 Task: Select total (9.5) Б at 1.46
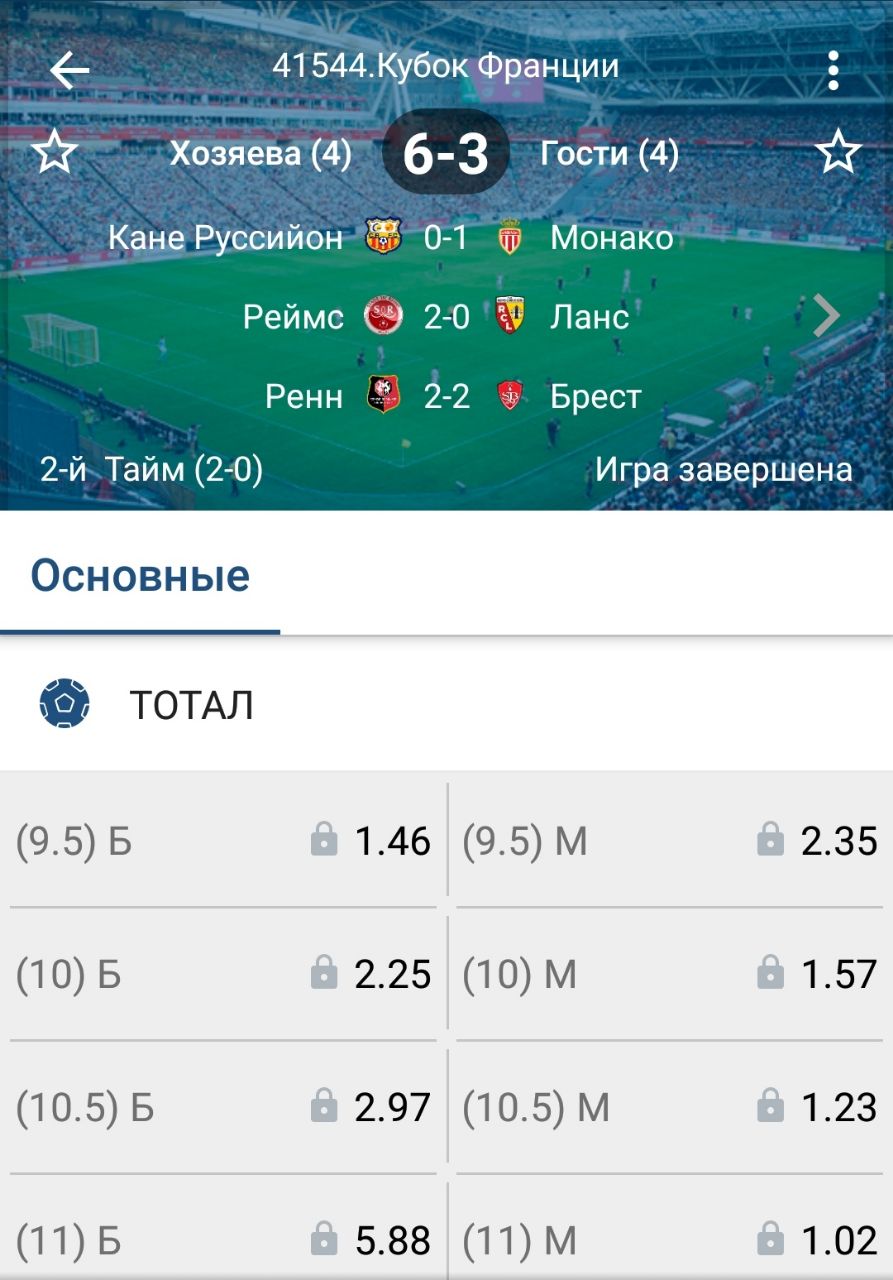[223, 841]
